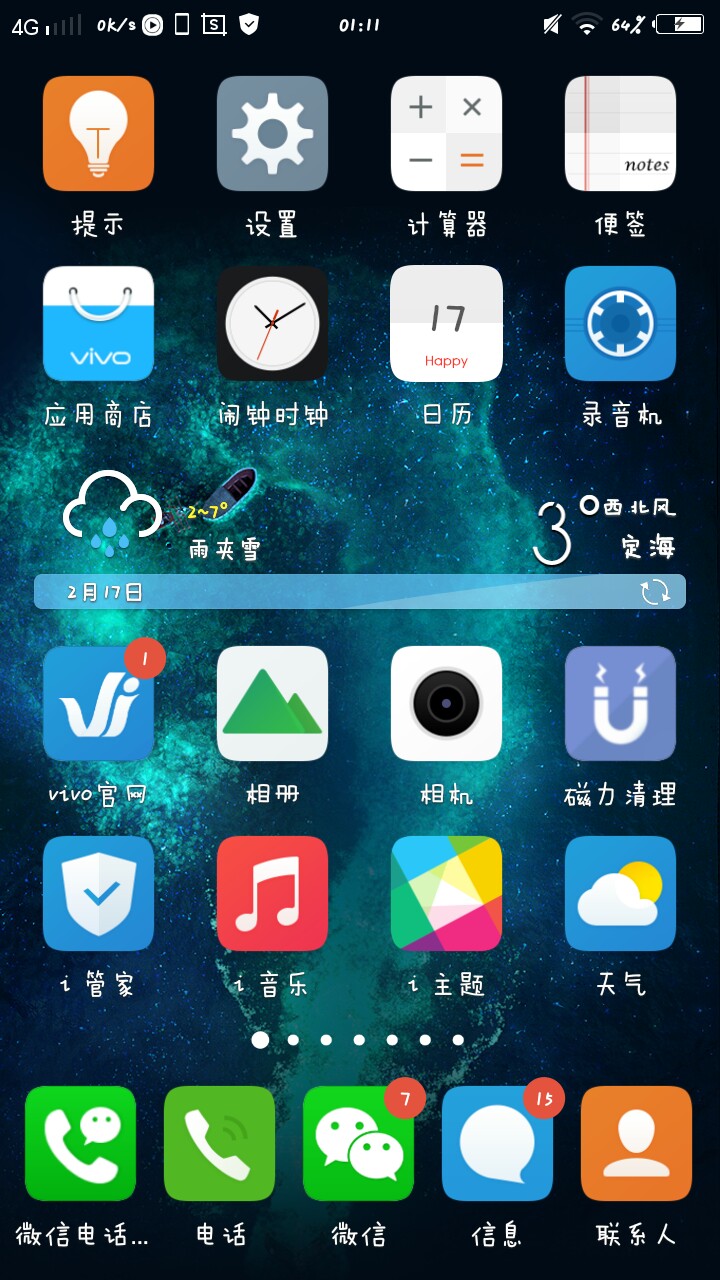This screenshot has height=1280, width=720.
Task: Open the vivo 应用商店 app store
Action: [x=98, y=323]
